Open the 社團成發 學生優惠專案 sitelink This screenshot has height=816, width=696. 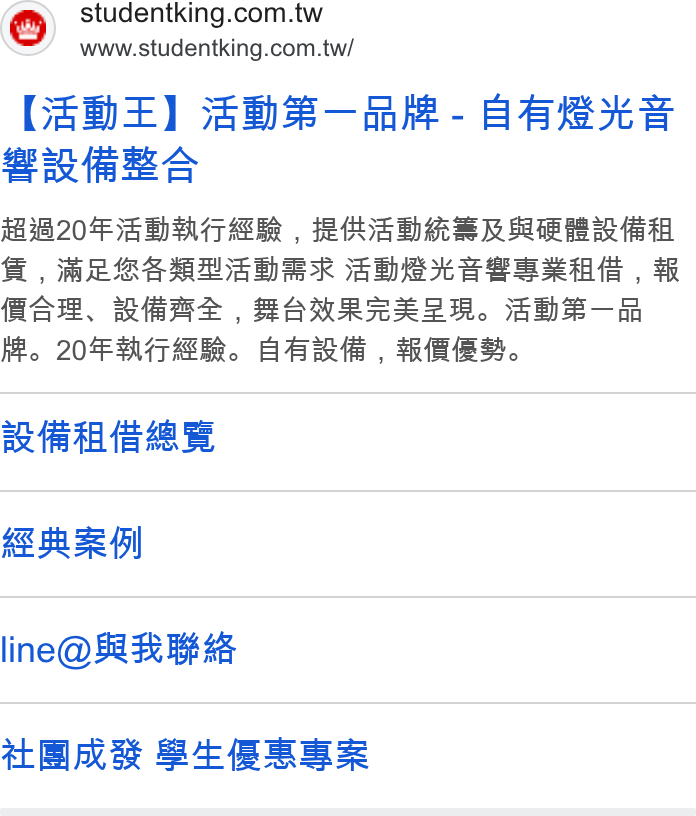click(185, 755)
